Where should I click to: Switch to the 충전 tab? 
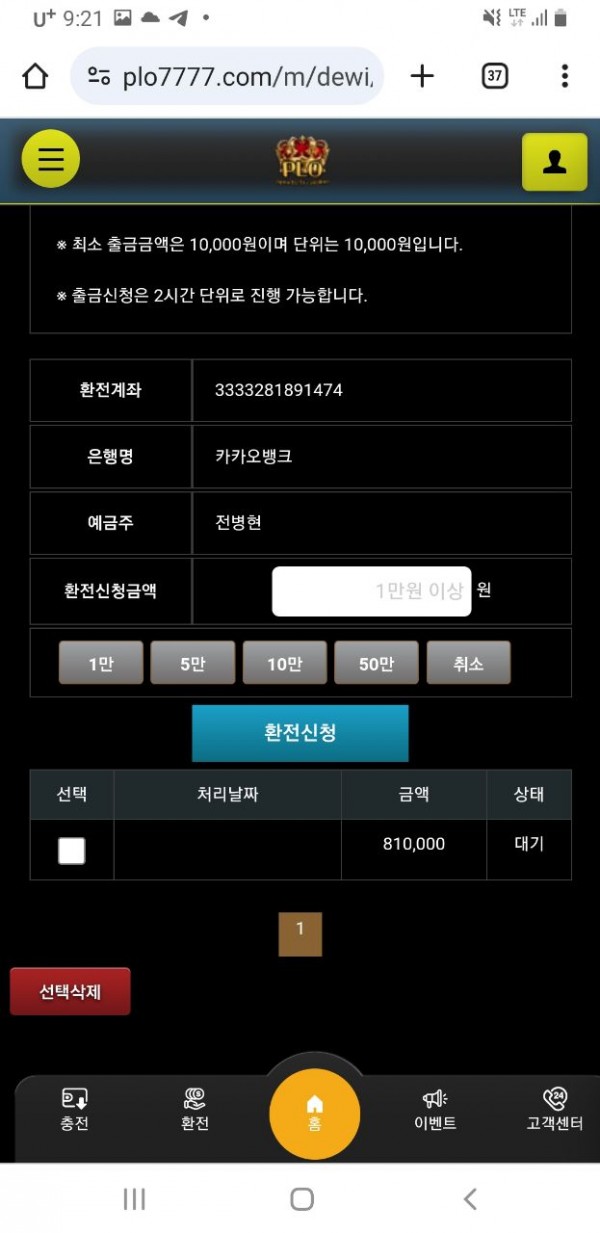pyautogui.click(x=75, y=1110)
